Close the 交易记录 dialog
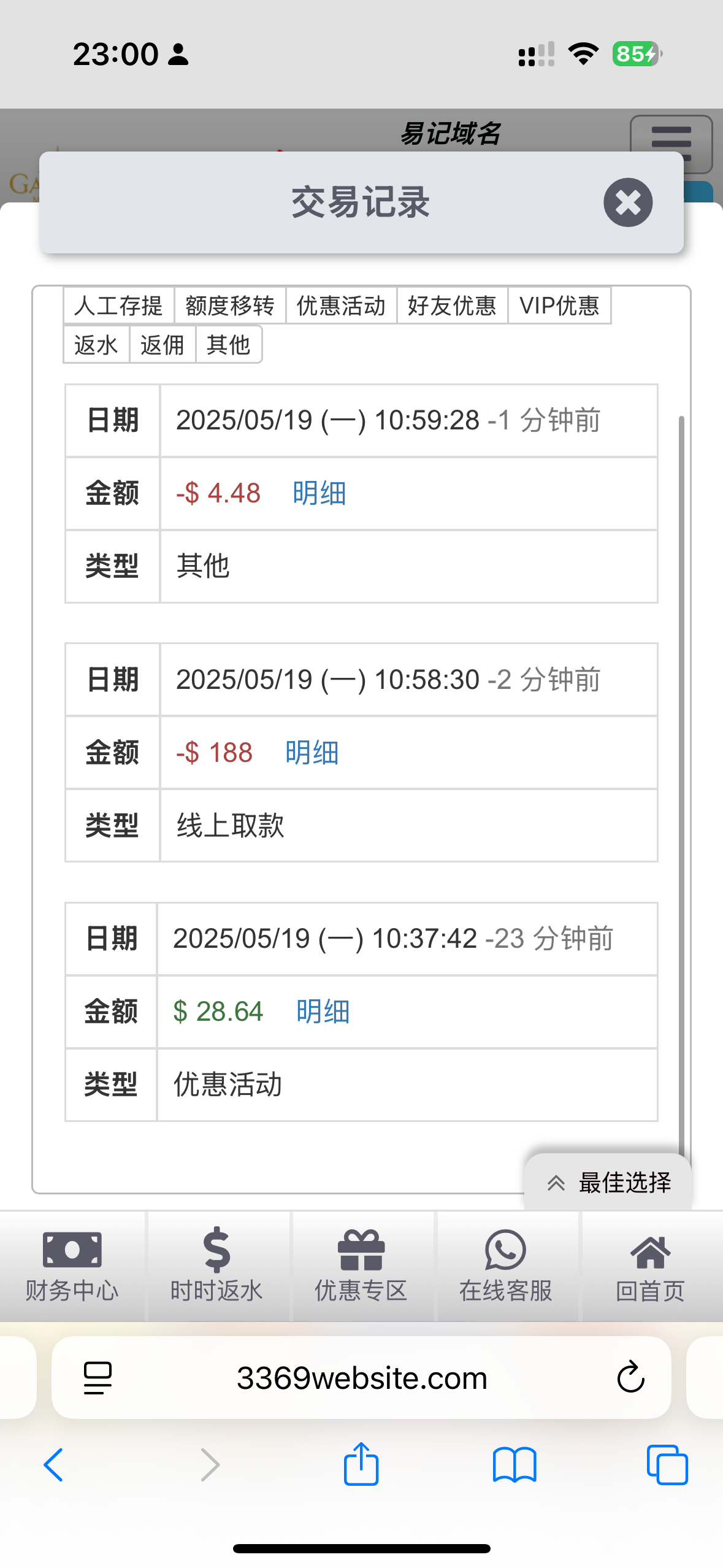Viewport: 723px width, 1568px height. click(x=627, y=202)
